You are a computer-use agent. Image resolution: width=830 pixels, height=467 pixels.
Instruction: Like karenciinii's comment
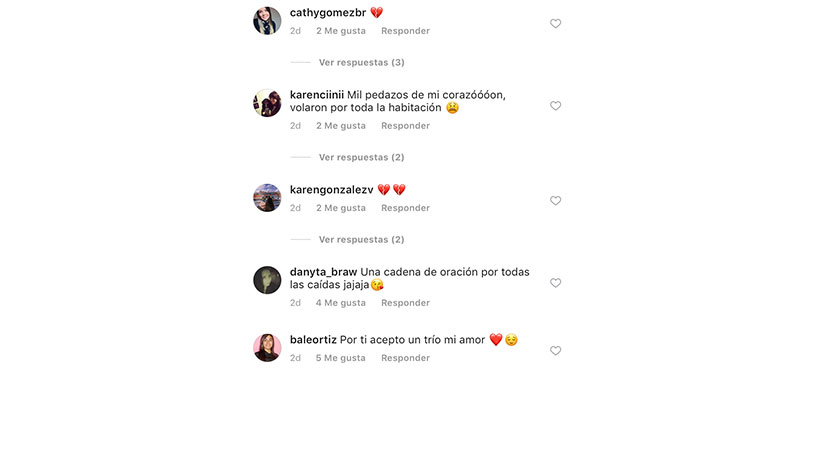point(555,106)
